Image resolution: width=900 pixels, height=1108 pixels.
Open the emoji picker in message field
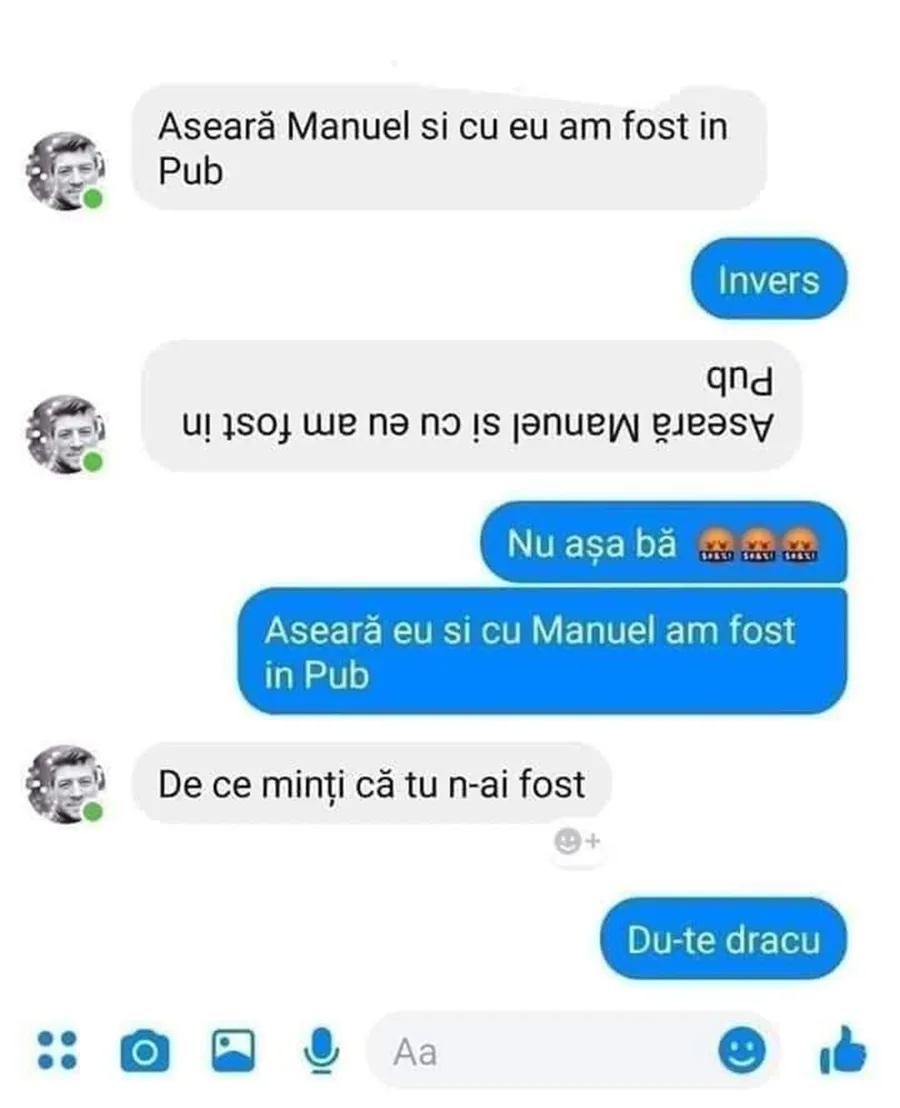(742, 1050)
